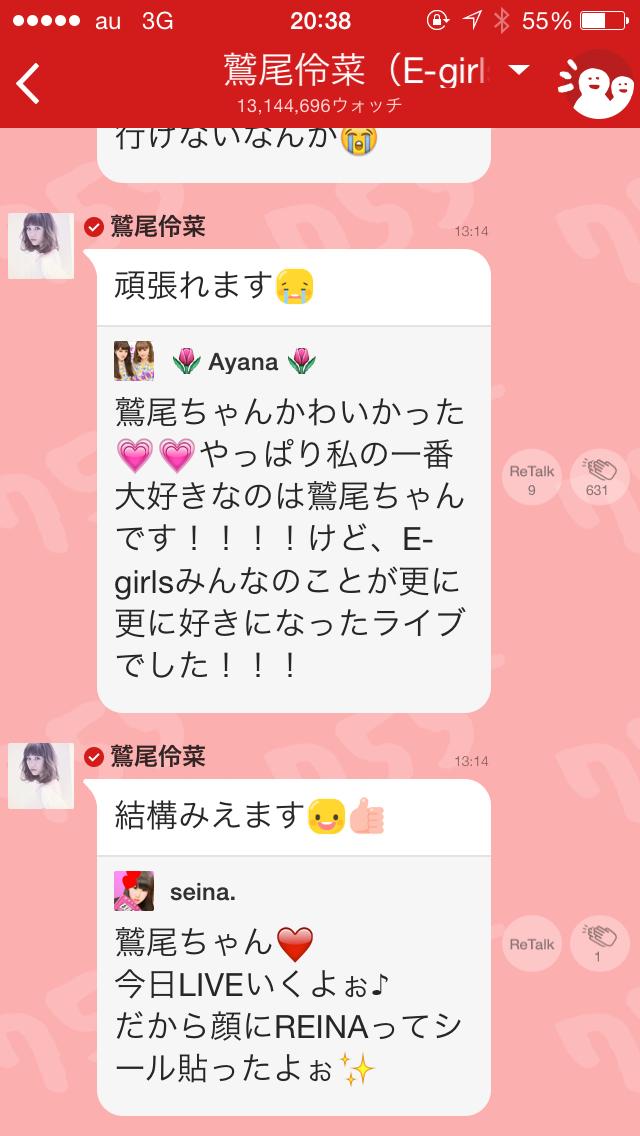Open 鷲尾伶菜's avatar beside 結構みえます message
Image resolution: width=640 pixels, height=1136 pixels.
[x=41, y=776]
